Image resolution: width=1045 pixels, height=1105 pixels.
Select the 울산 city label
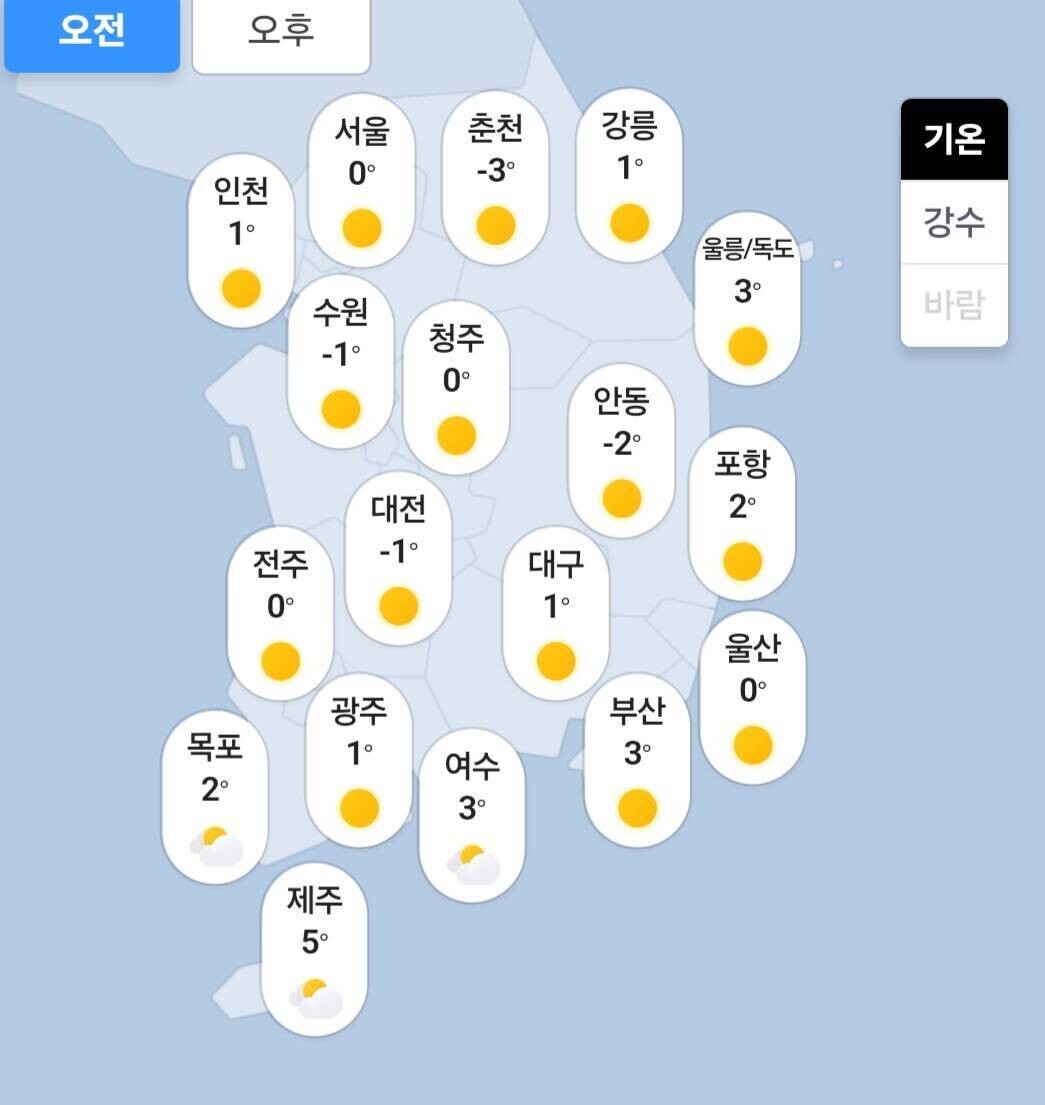point(753,650)
